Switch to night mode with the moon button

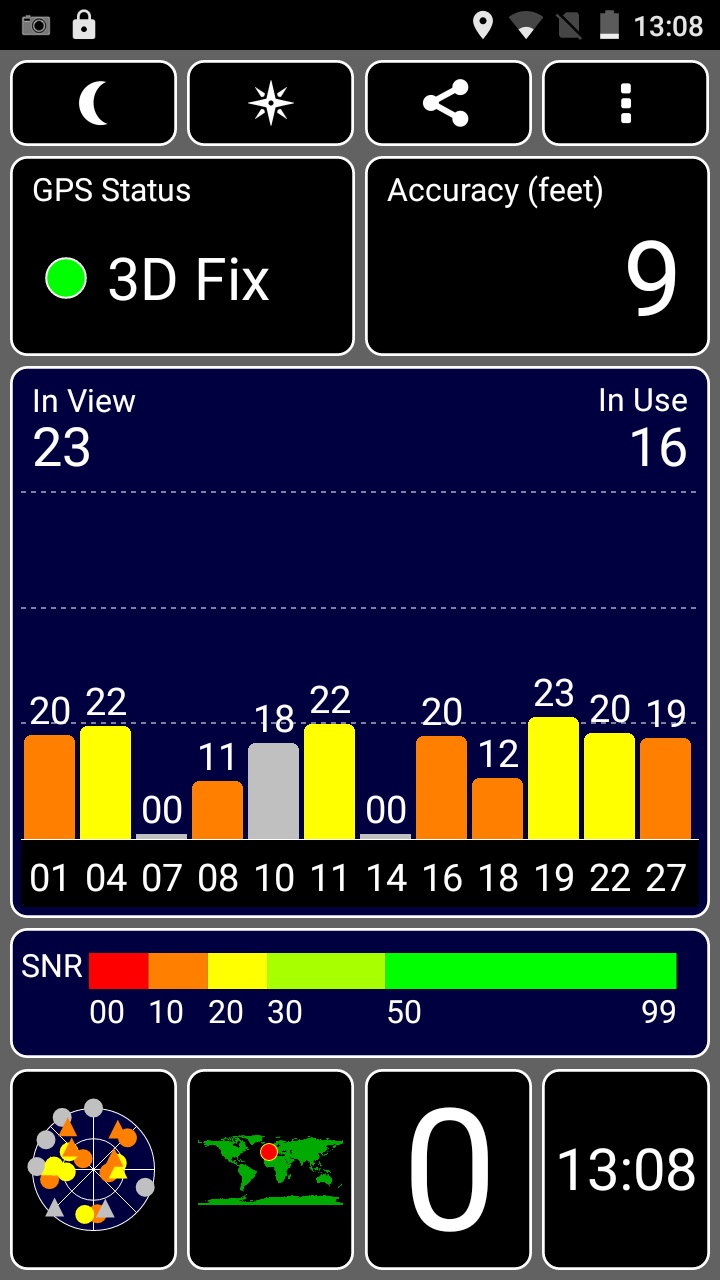[x=93, y=104]
